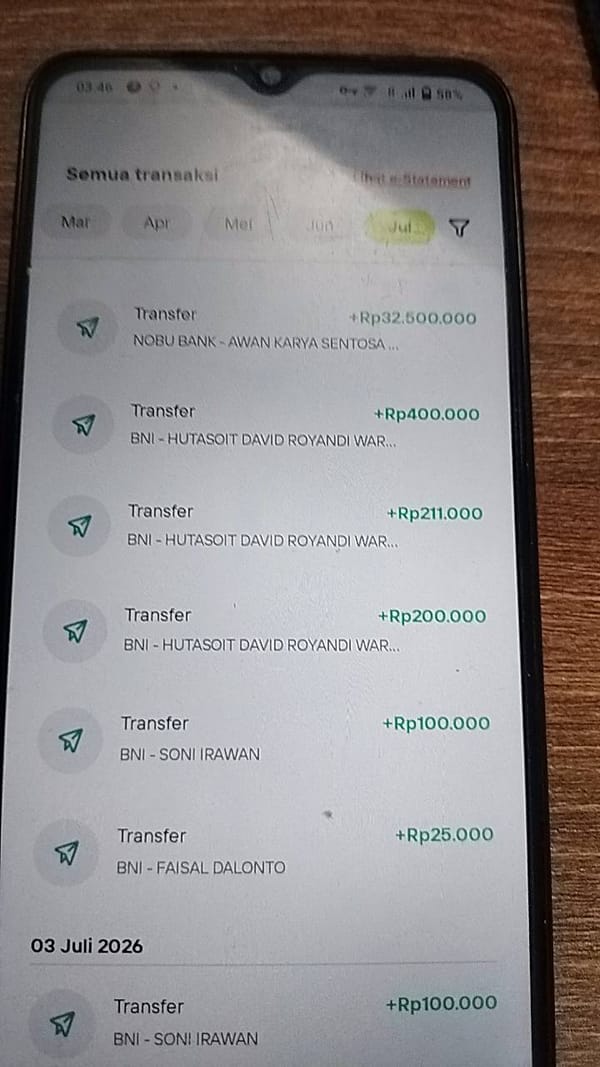
Task: Open the Lihat e-Statement link
Action: 412,181
